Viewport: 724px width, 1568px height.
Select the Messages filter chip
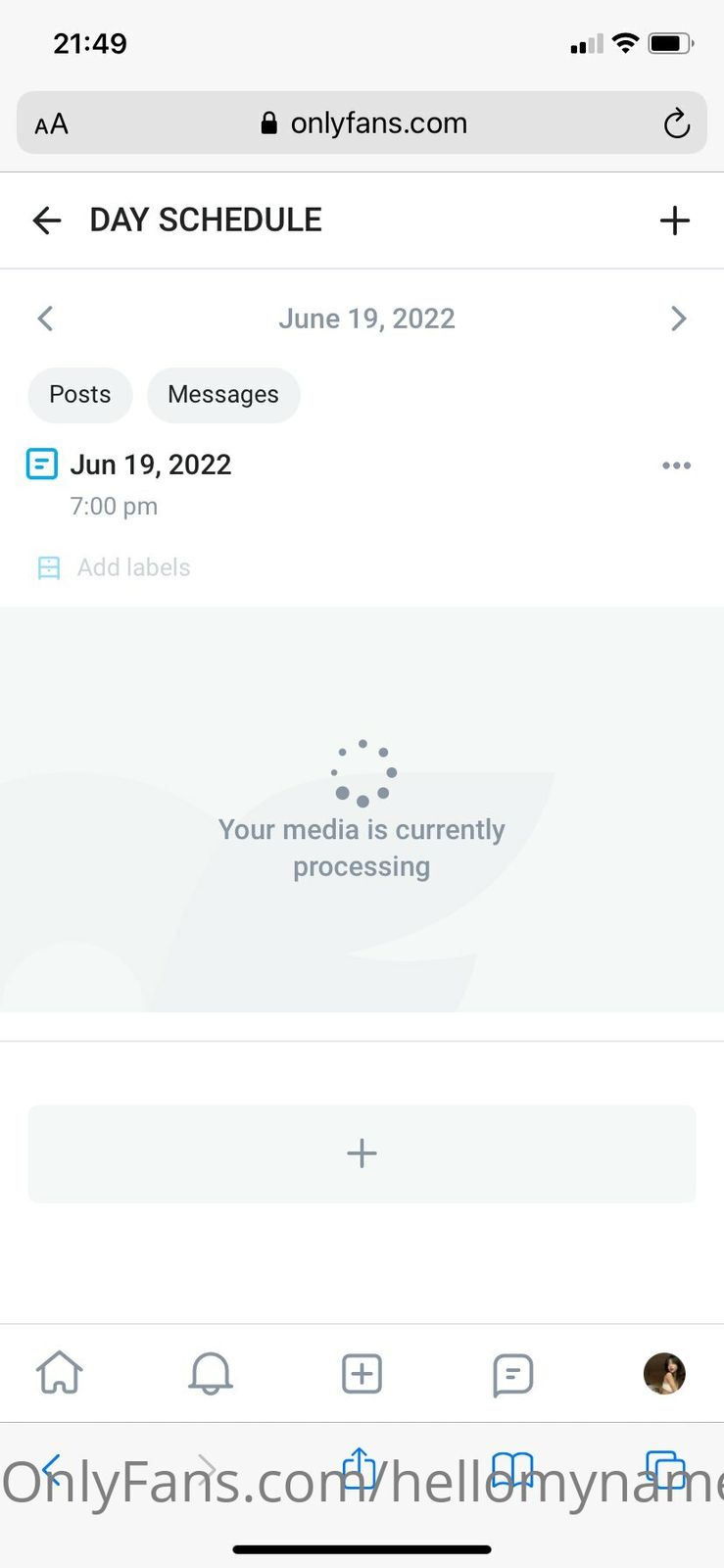point(223,395)
